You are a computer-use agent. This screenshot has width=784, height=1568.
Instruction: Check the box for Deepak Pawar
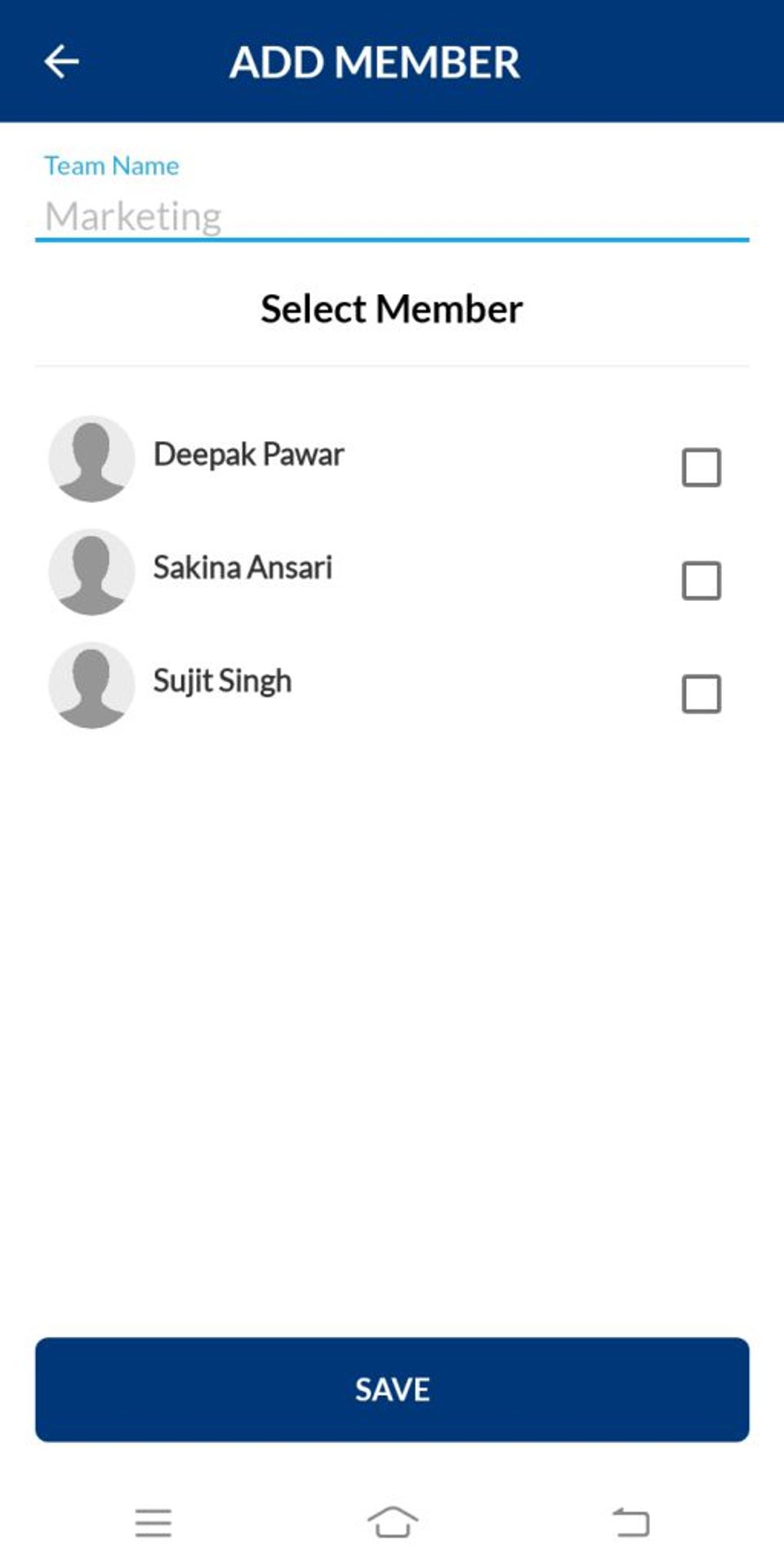pyautogui.click(x=701, y=467)
